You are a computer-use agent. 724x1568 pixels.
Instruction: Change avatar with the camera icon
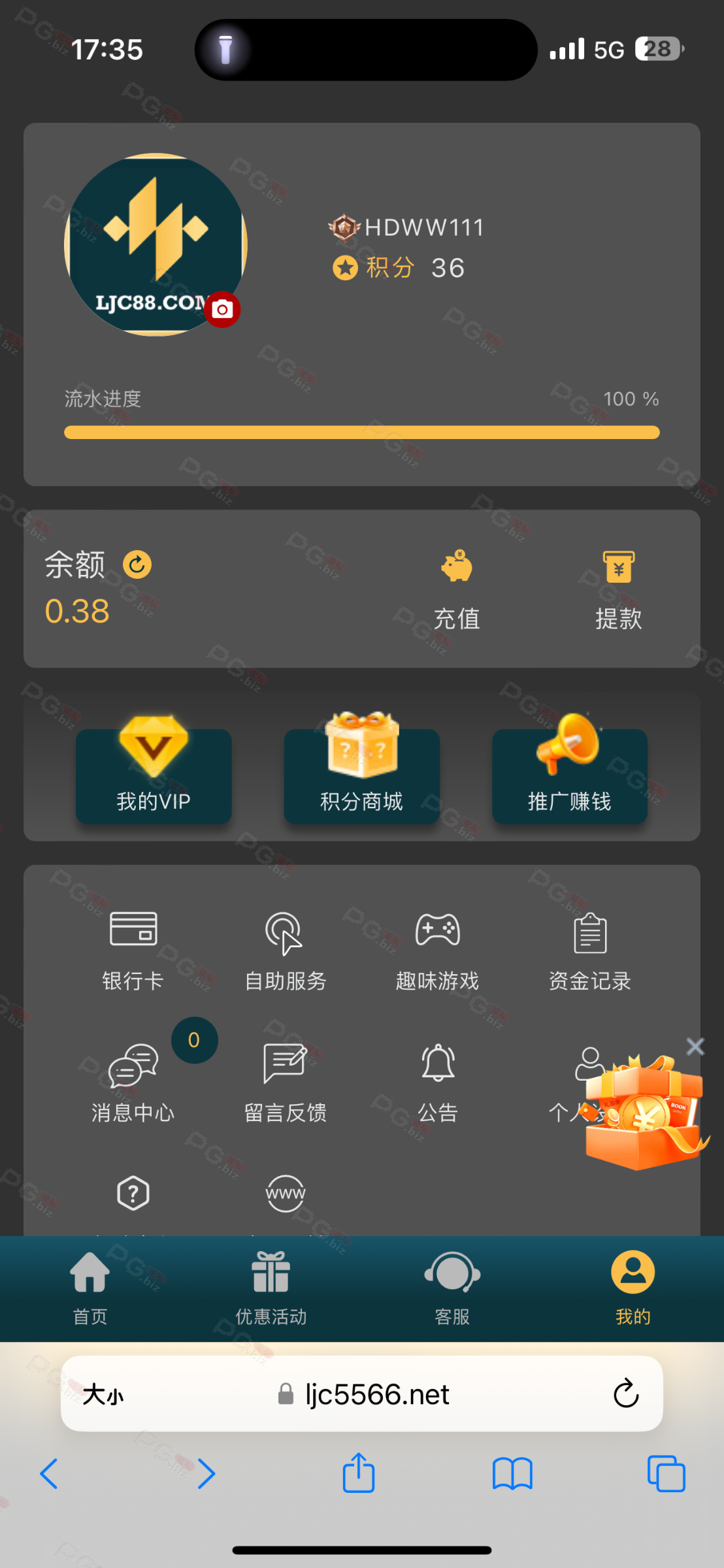222,309
